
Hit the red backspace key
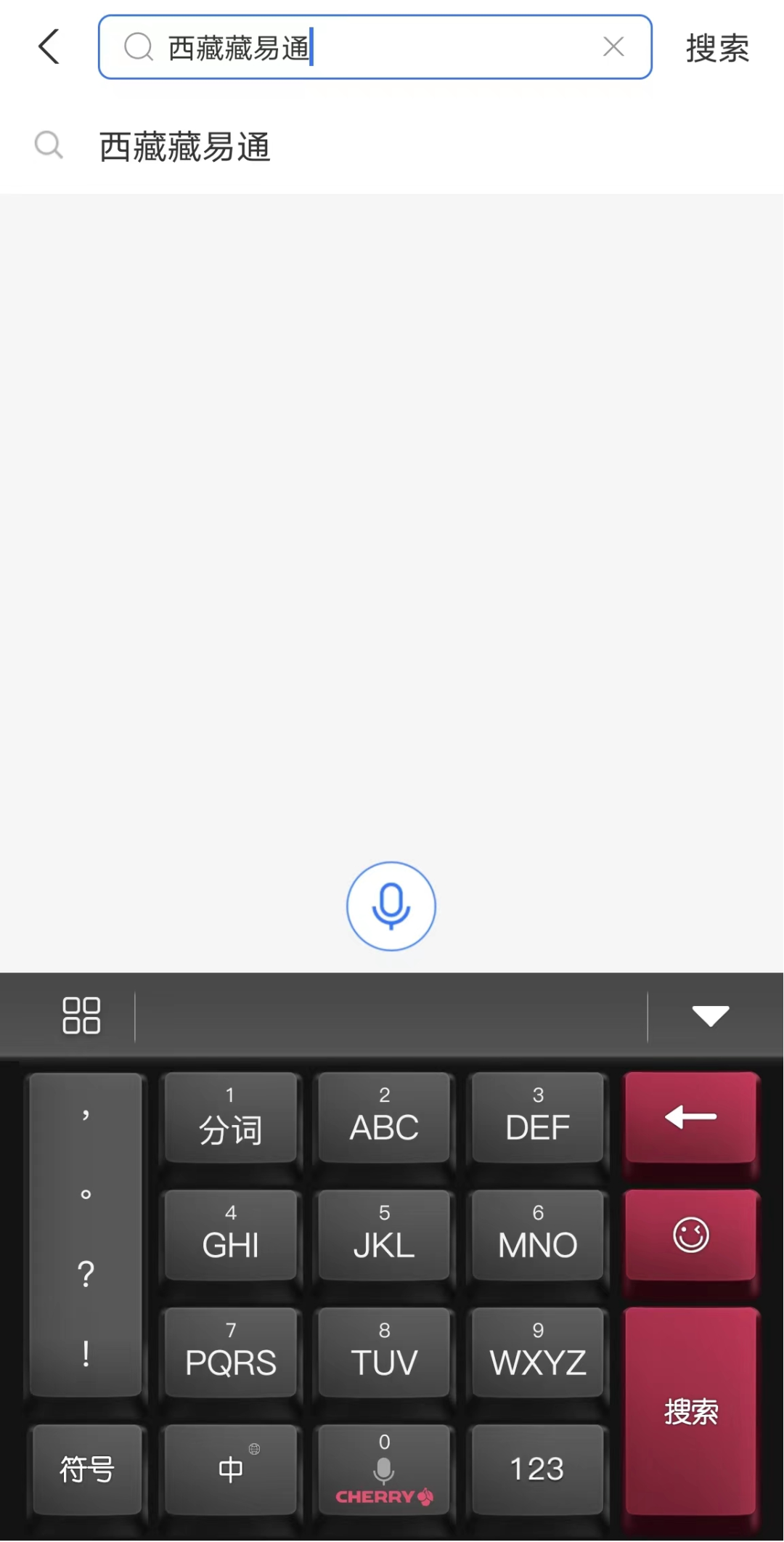(x=691, y=1118)
